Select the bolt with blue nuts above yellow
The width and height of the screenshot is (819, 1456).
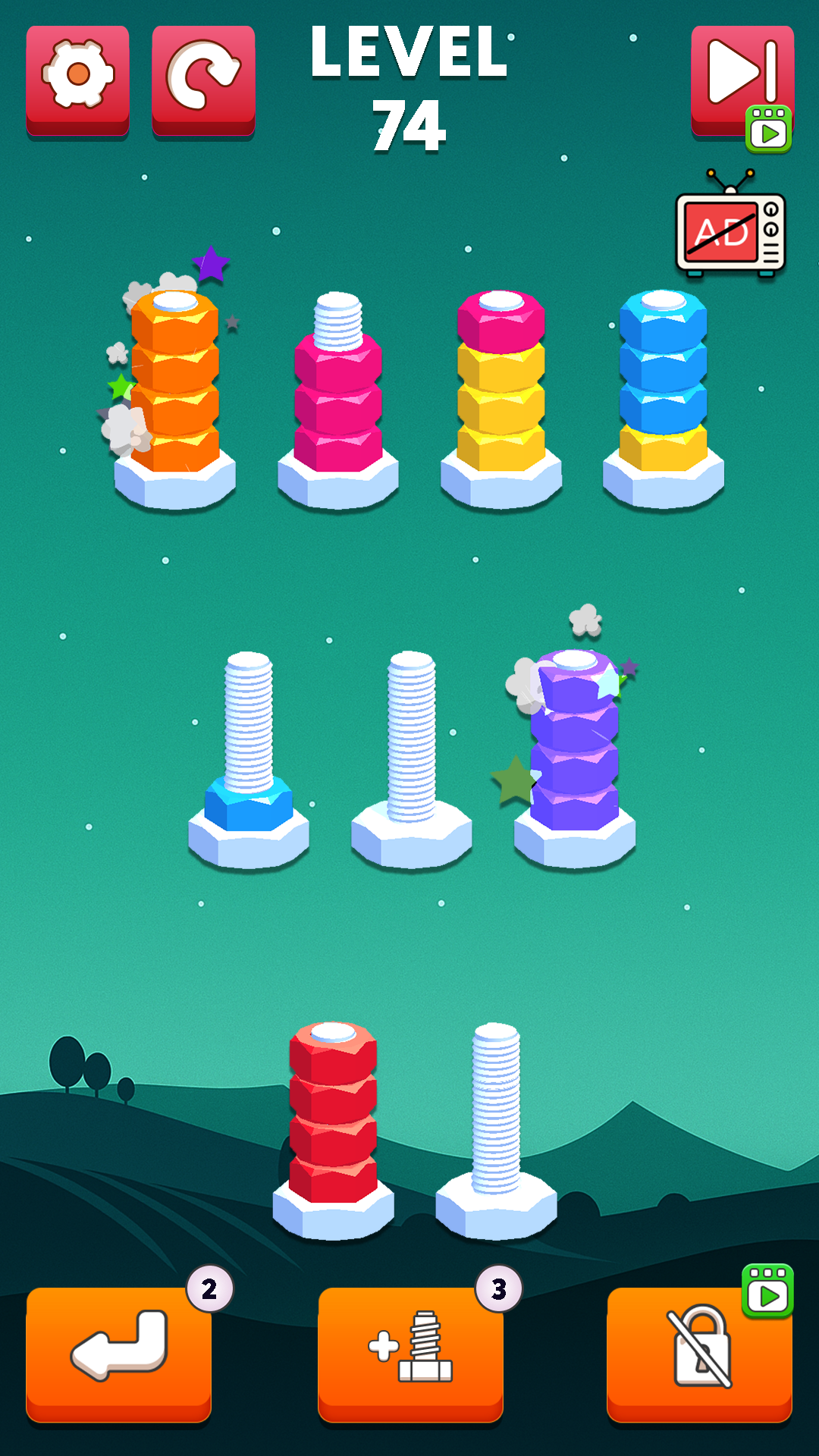pyautogui.click(x=664, y=394)
